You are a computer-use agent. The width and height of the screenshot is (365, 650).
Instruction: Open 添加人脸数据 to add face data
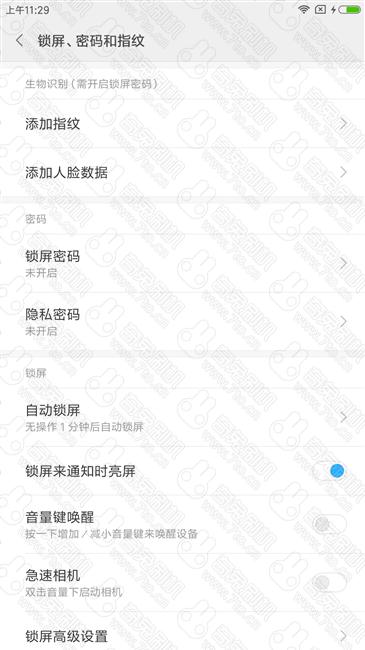(x=182, y=172)
